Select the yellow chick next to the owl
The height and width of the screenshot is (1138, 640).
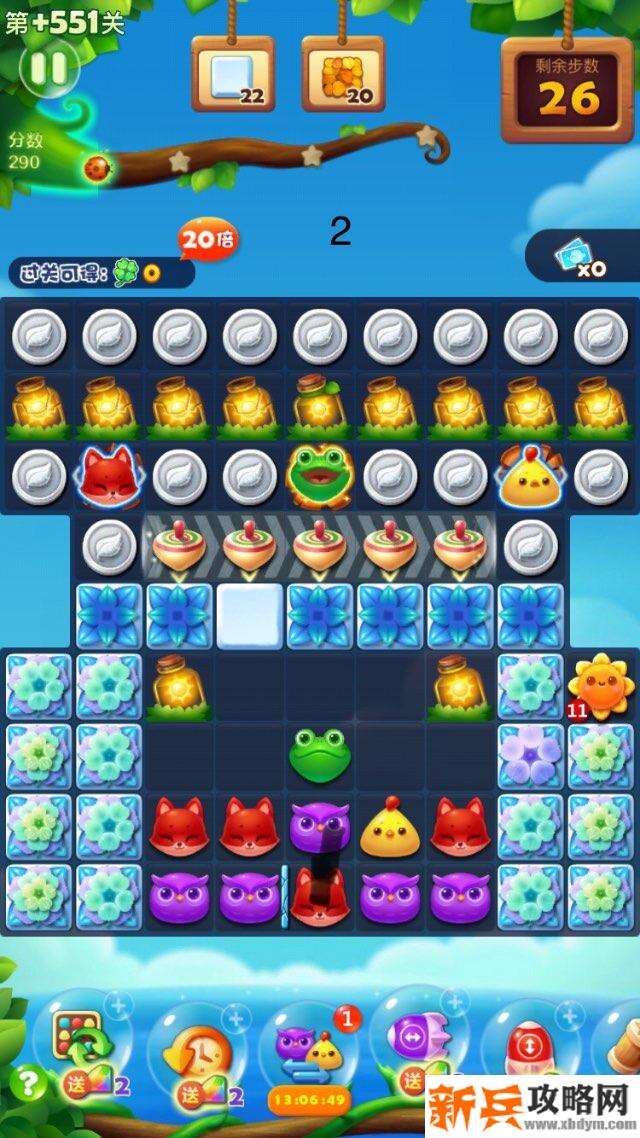390,827
